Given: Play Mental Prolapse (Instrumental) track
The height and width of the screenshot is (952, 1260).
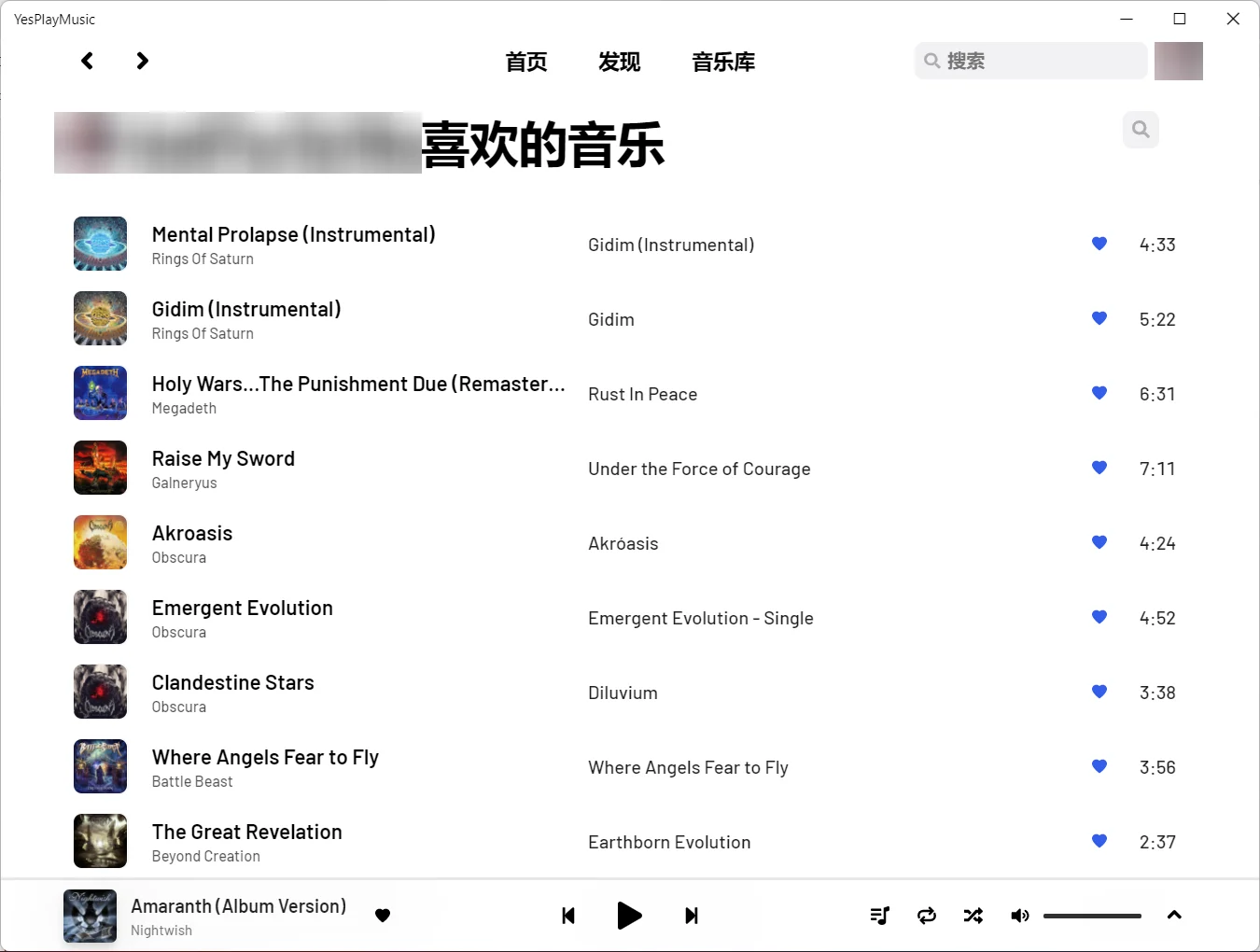Looking at the screenshot, I should [x=293, y=234].
